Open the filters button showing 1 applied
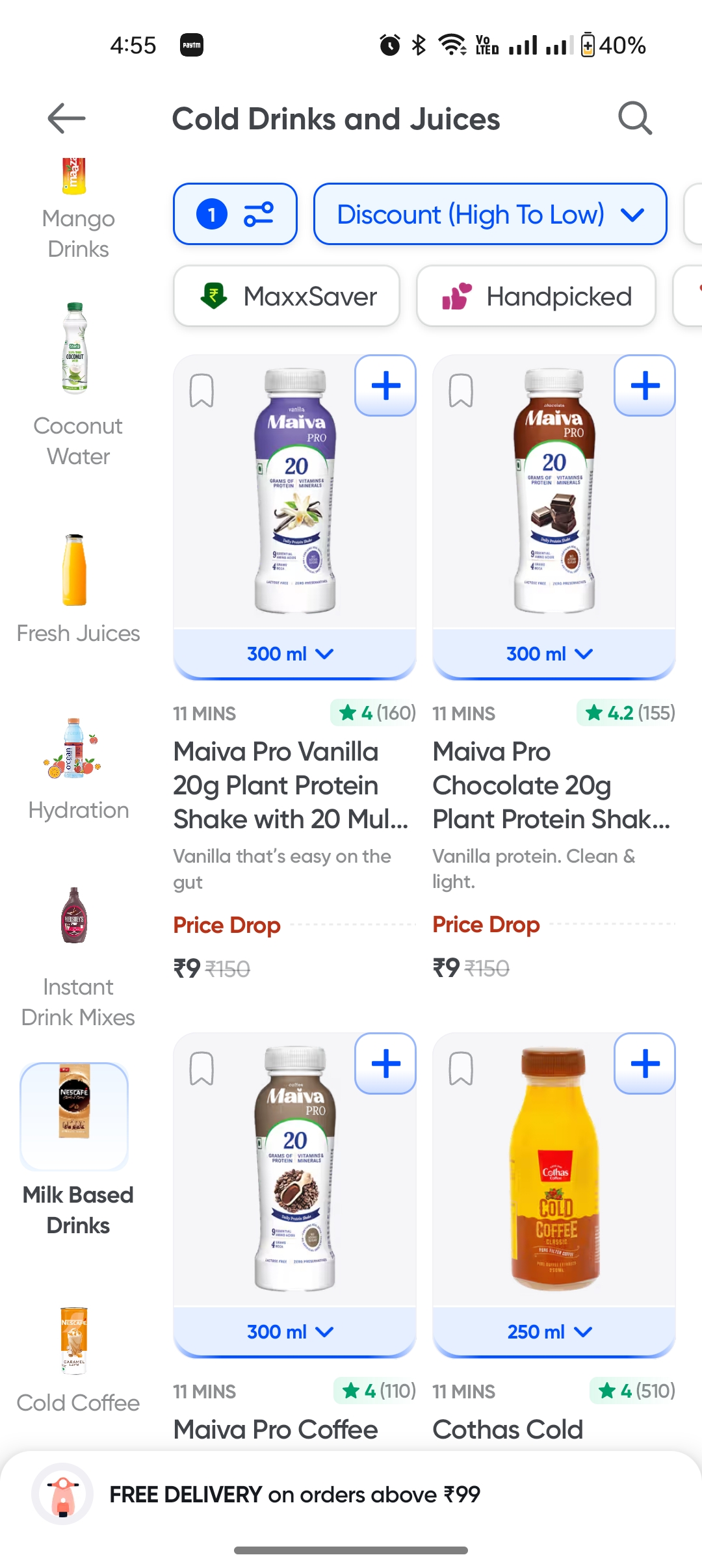Viewport: 702px width, 1568px height. pos(235,214)
